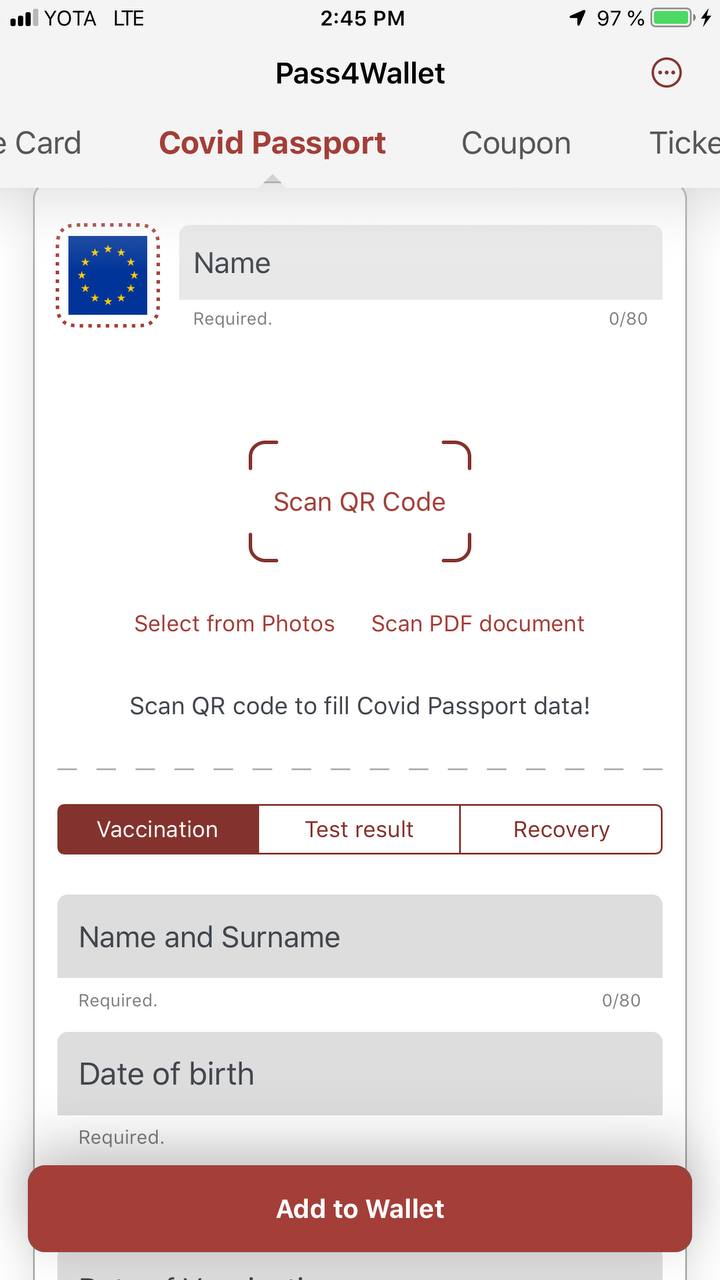The height and width of the screenshot is (1280, 720).
Task: Change the EU flag pass image
Action: click(107, 275)
